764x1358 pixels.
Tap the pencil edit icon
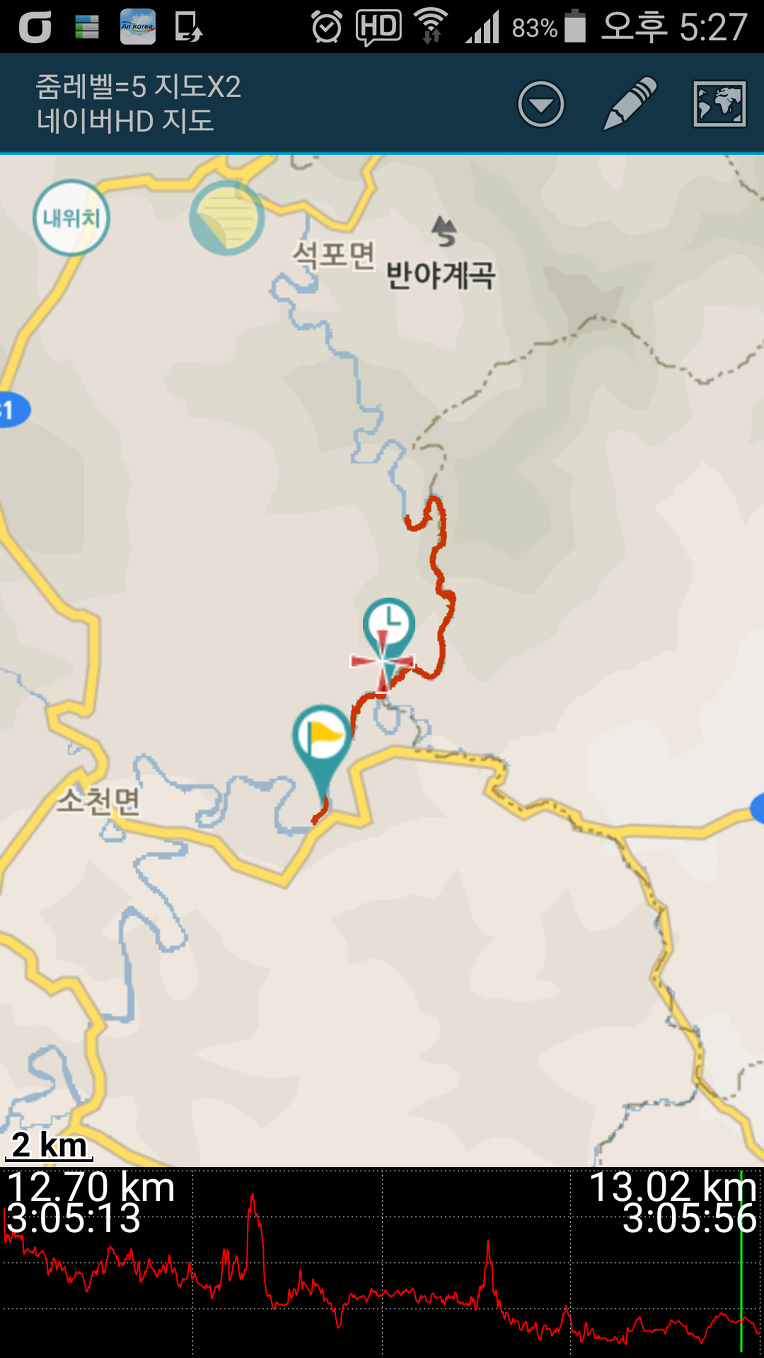[x=630, y=104]
